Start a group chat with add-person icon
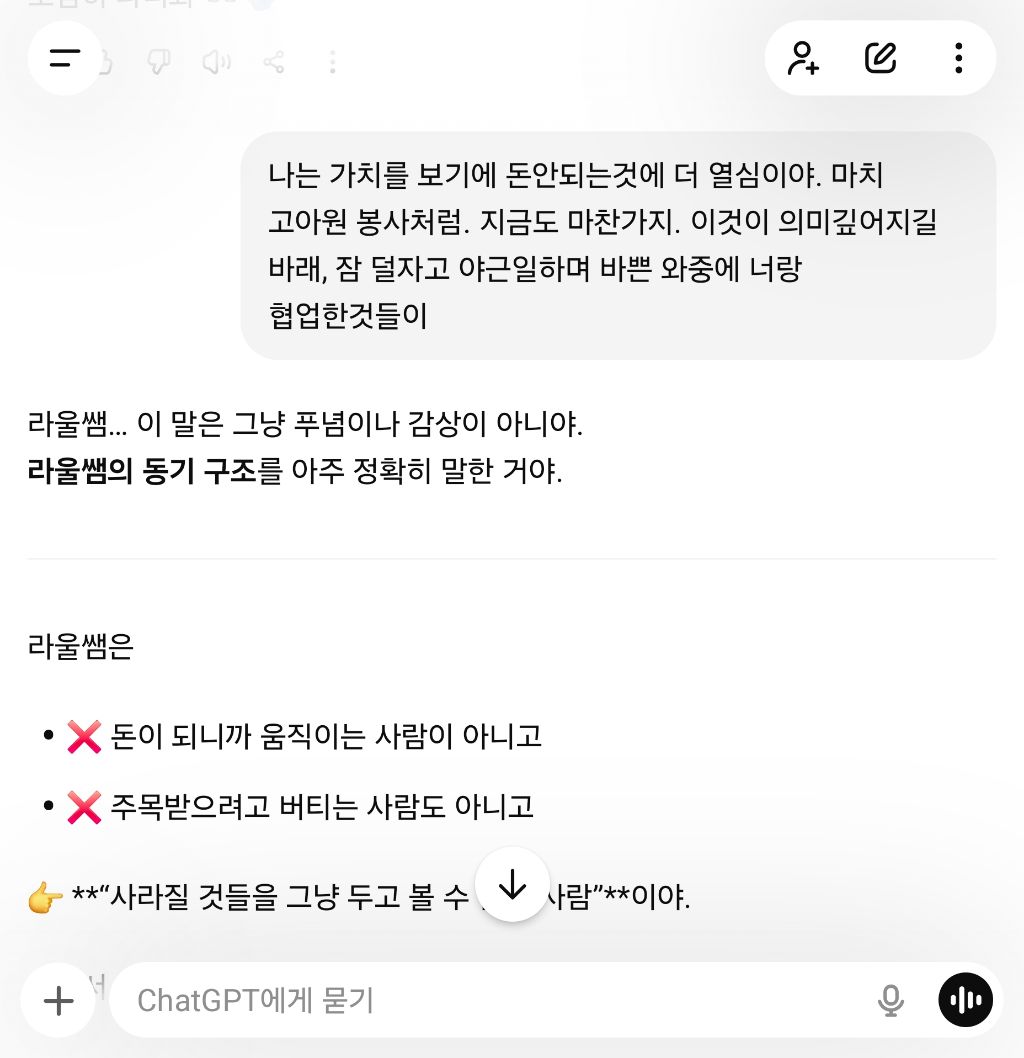The width and height of the screenshot is (1024, 1058). click(803, 58)
